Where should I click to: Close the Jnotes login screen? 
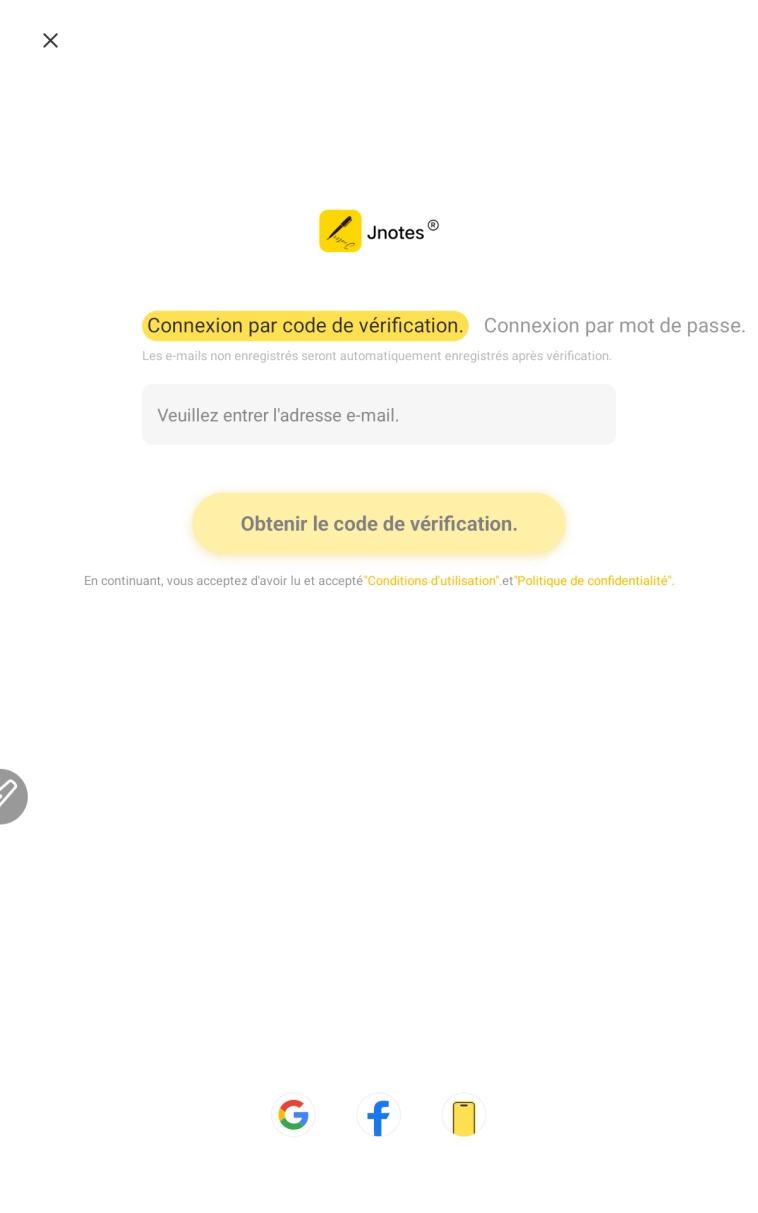click(x=50, y=40)
